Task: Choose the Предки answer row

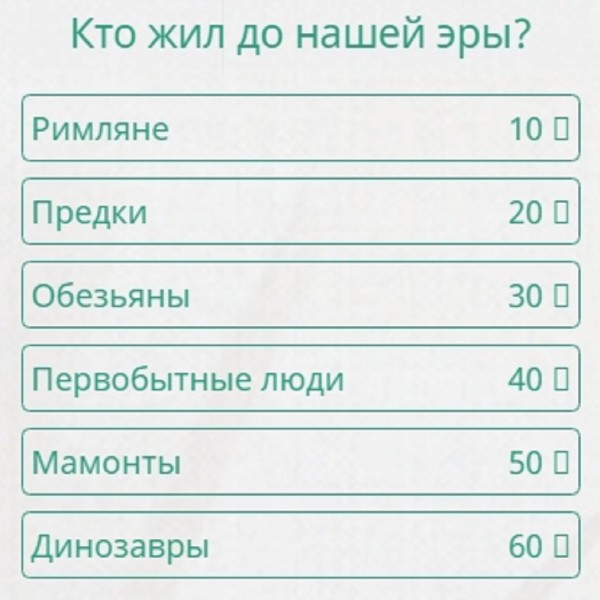Action: [x=300, y=212]
